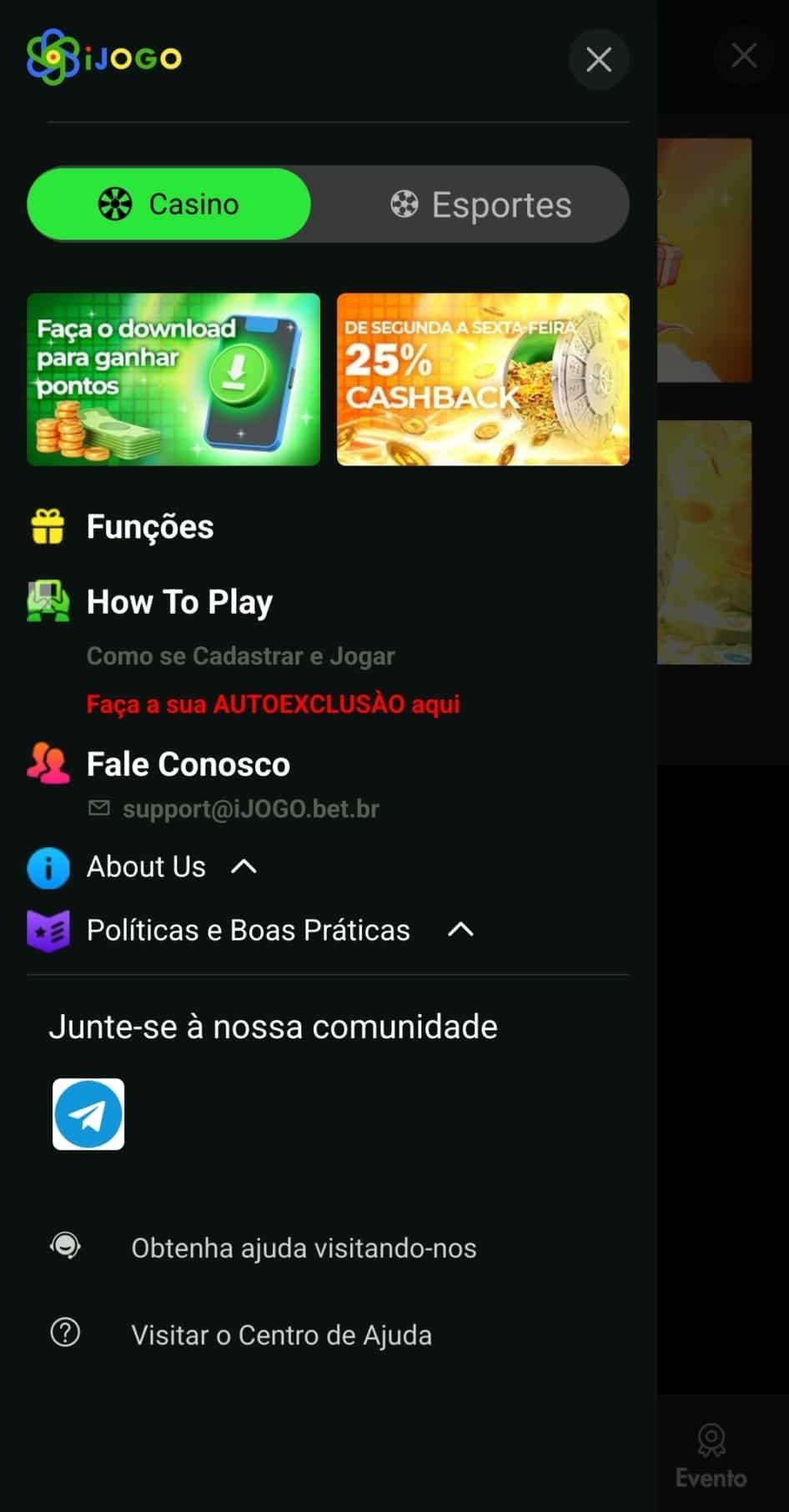Select the Casino tab
This screenshot has height=1512, width=789.
pos(168,204)
